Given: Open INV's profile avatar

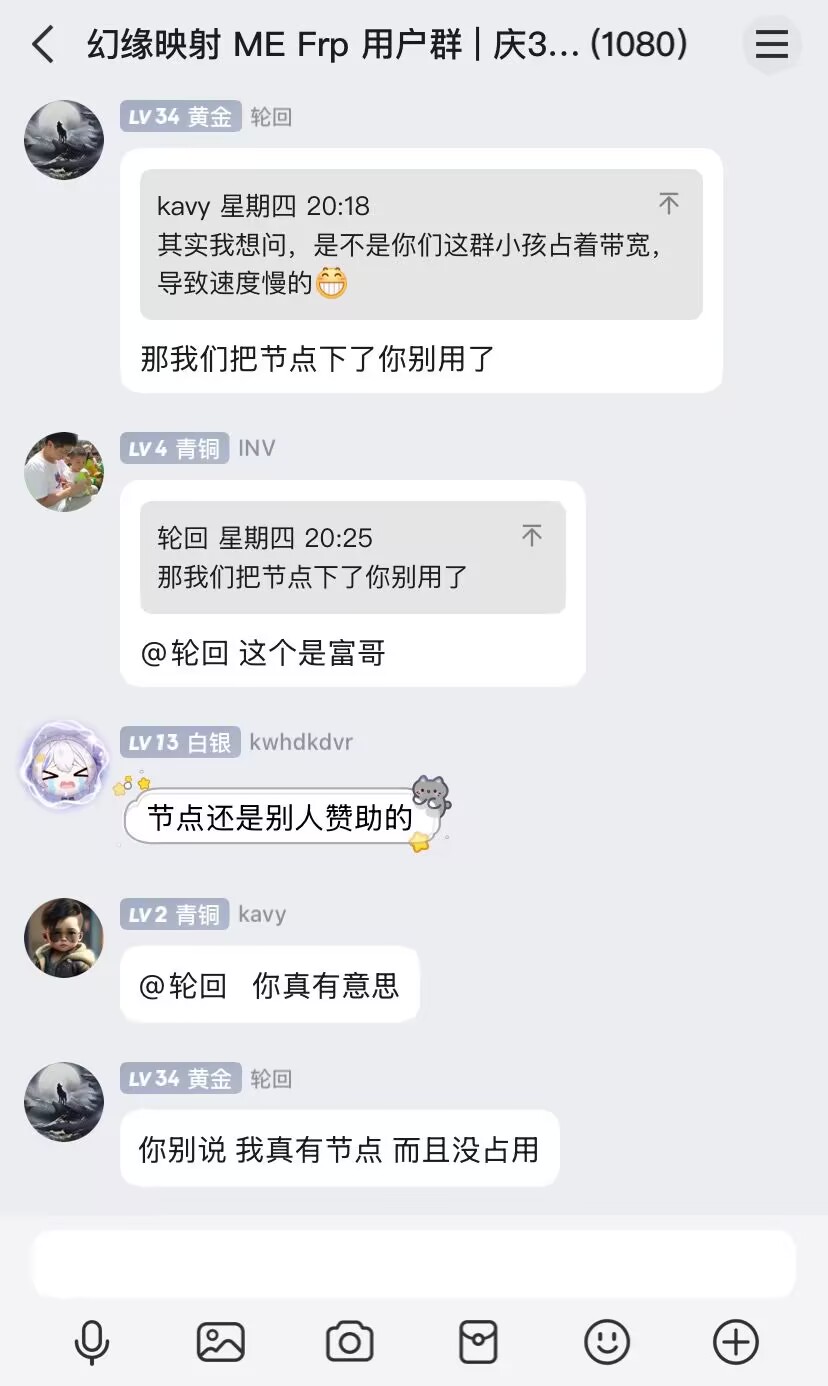Looking at the screenshot, I should click(x=64, y=472).
